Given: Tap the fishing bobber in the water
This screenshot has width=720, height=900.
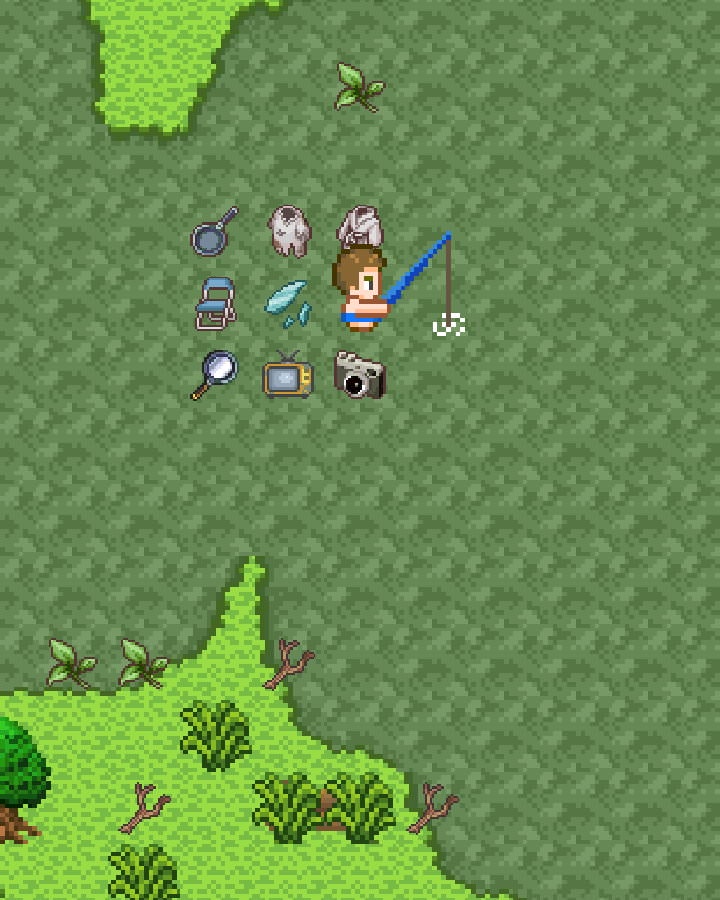Looking at the screenshot, I should 449,325.
